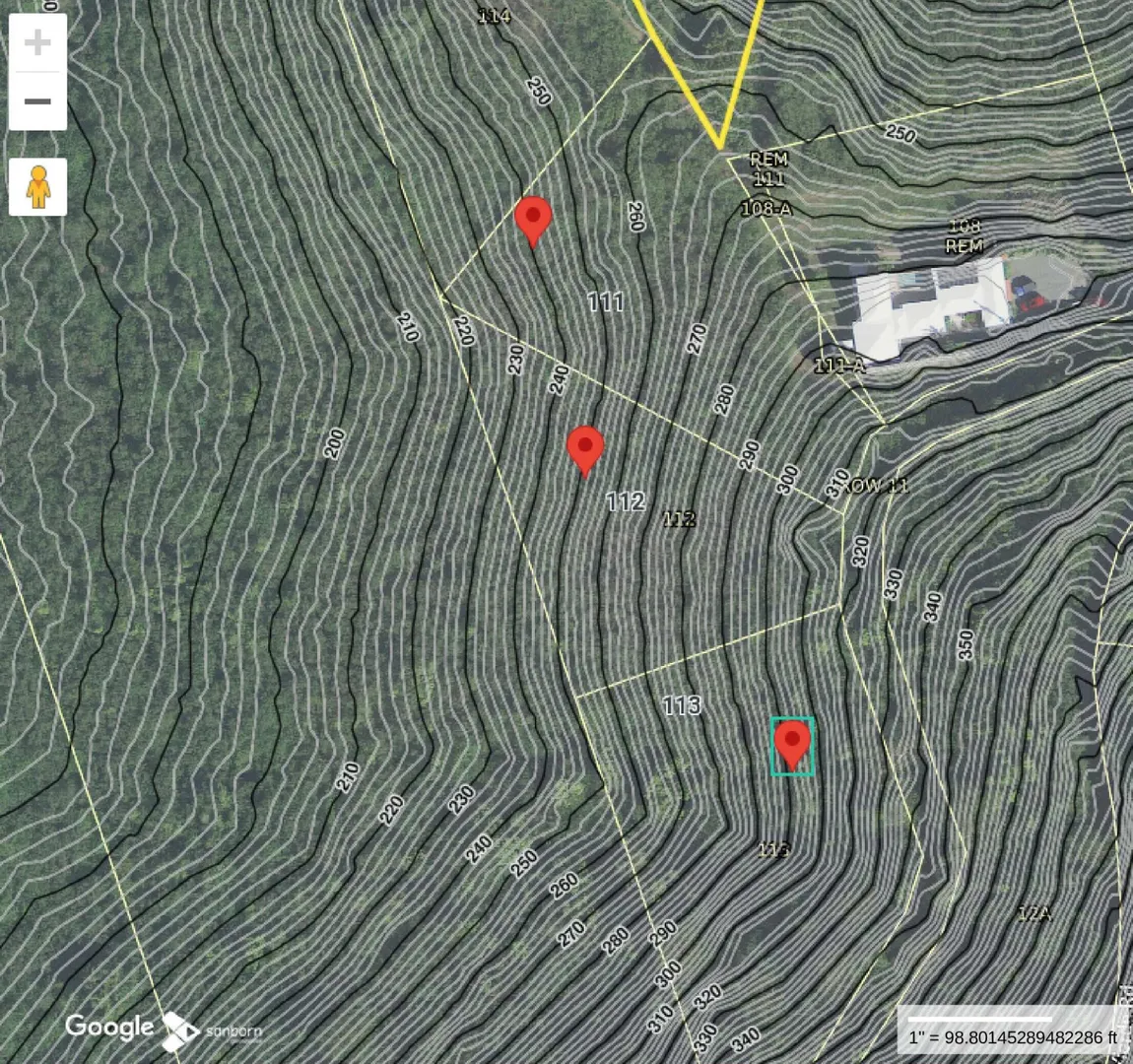The height and width of the screenshot is (1064, 1133).
Task: Tap the red marker on parcel 112
Action: pyautogui.click(x=585, y=449)
